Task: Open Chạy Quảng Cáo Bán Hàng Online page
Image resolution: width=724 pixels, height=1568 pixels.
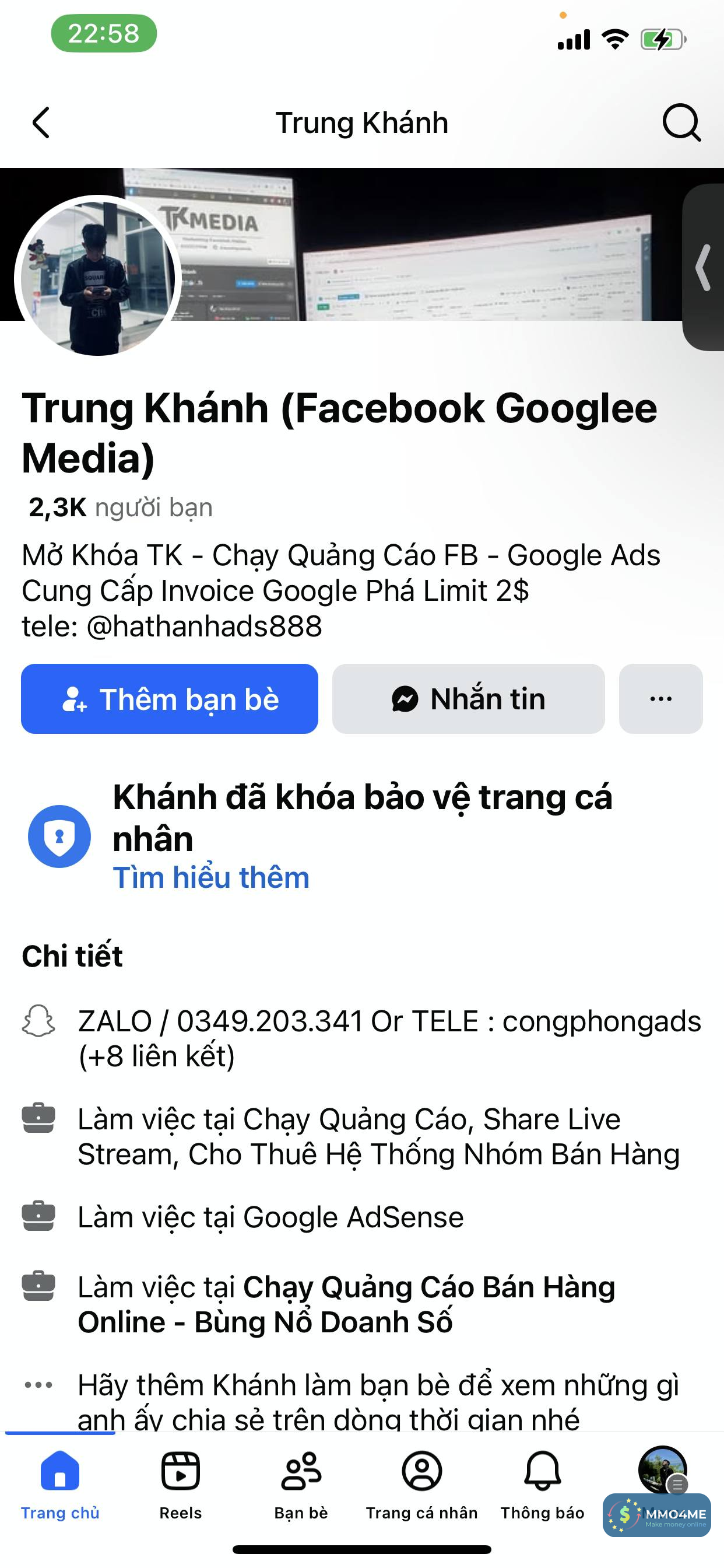Action: [x=347, y=1304]
